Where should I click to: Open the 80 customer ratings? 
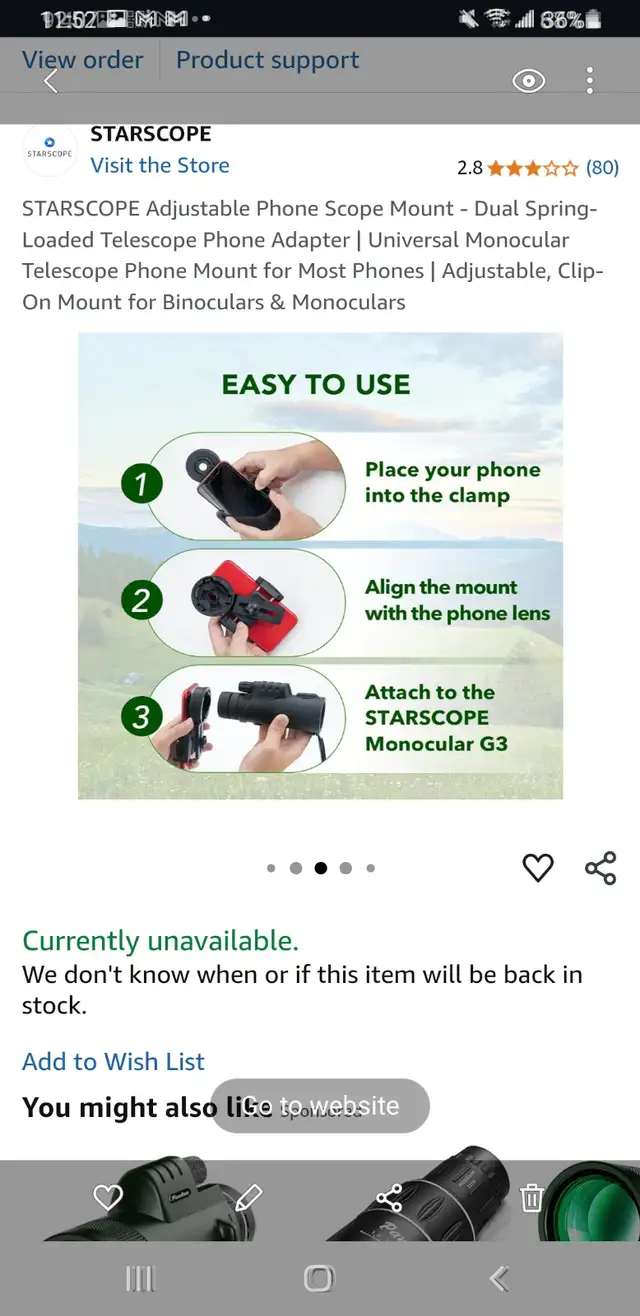[602, 167]
